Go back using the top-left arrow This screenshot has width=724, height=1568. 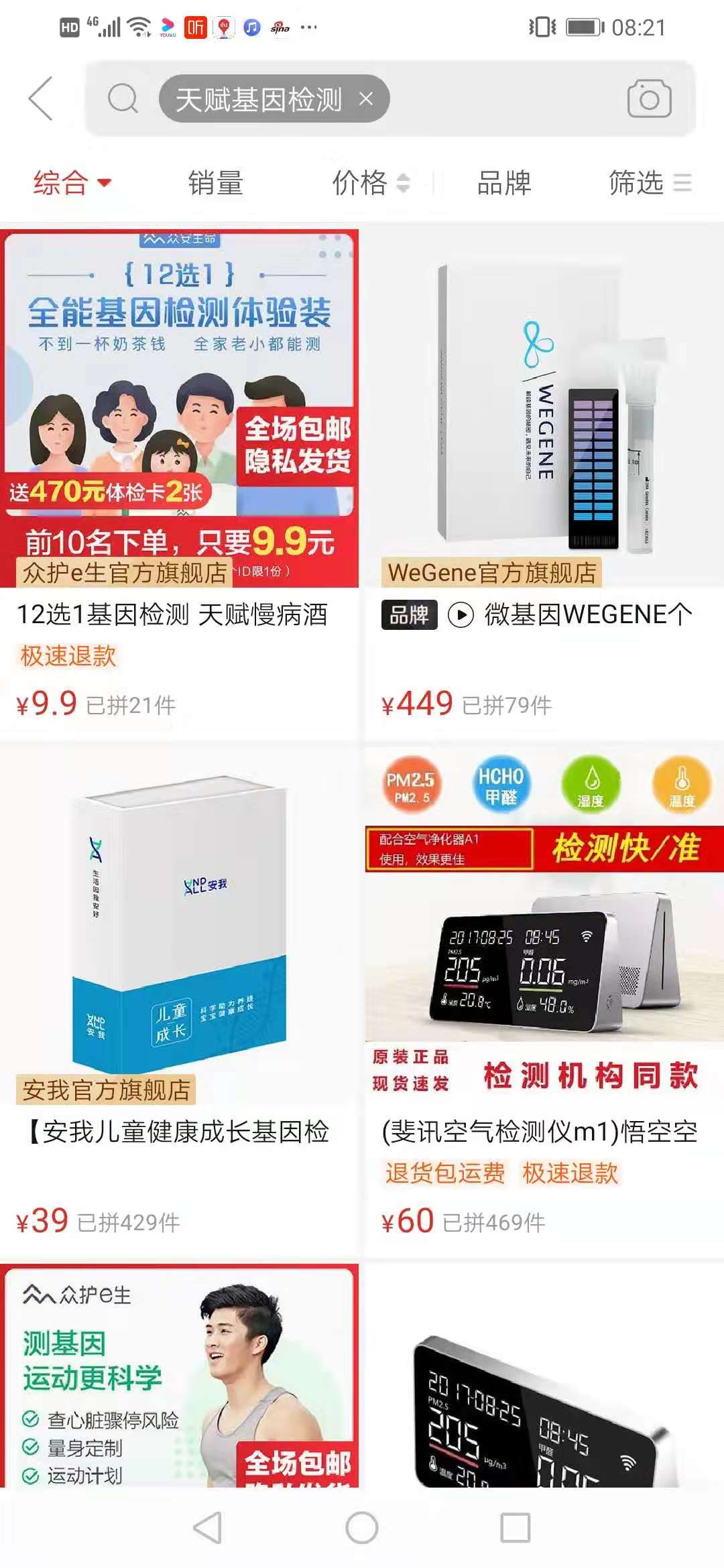coord(40,99)
